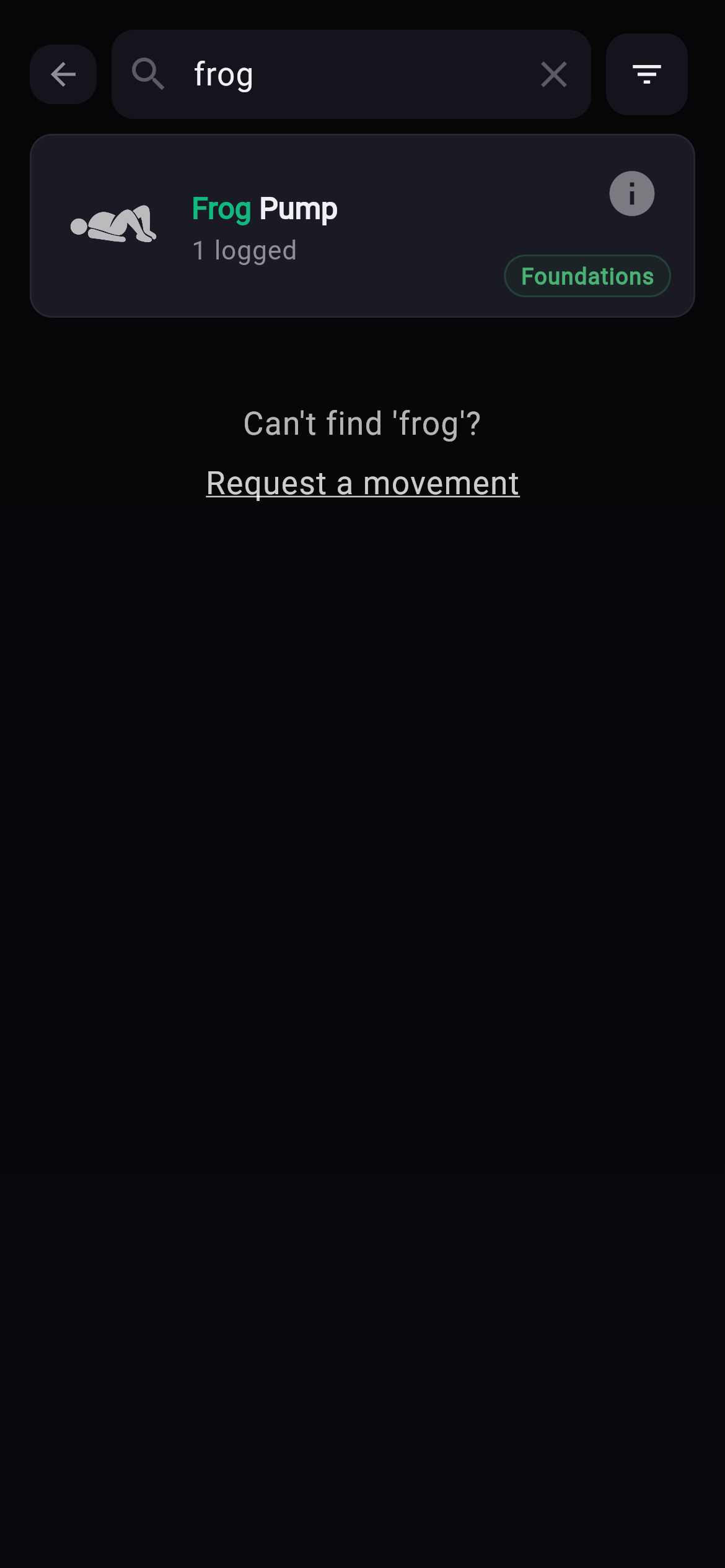Clear the search text
Screen dimensions: 725x1568
click(553, 75)
